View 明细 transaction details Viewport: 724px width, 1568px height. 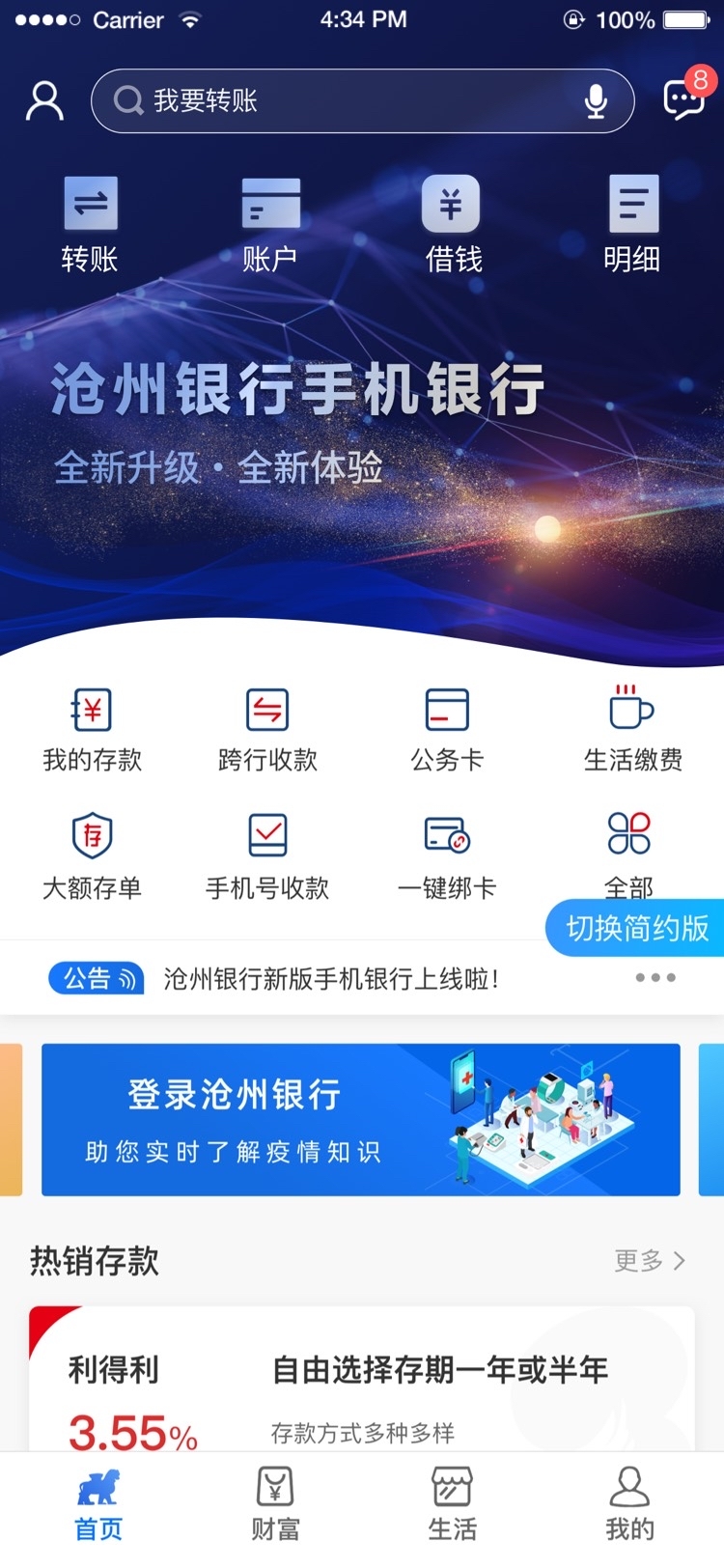coord(632,224)
